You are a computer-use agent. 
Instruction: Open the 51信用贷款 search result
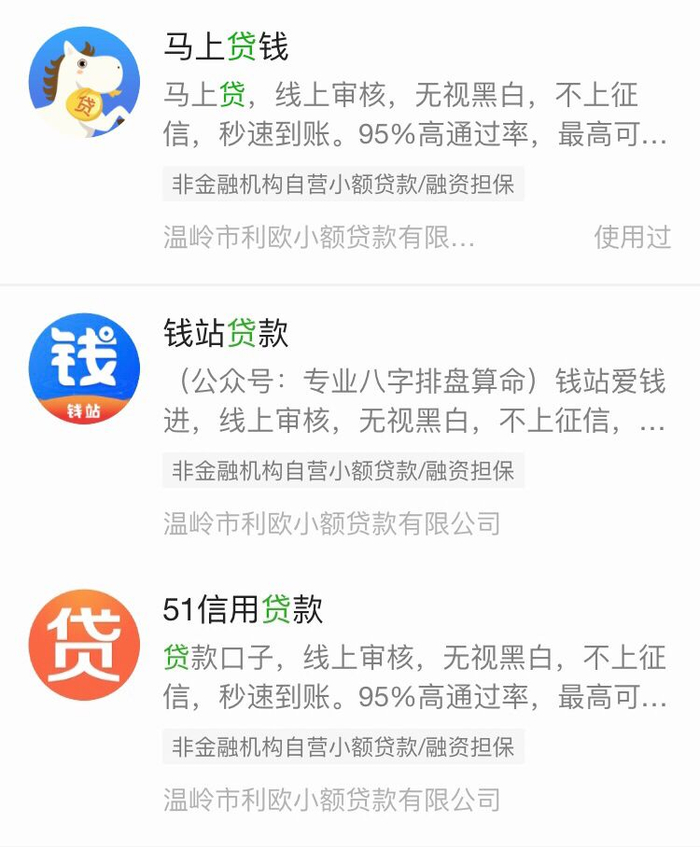coord(242,611)
